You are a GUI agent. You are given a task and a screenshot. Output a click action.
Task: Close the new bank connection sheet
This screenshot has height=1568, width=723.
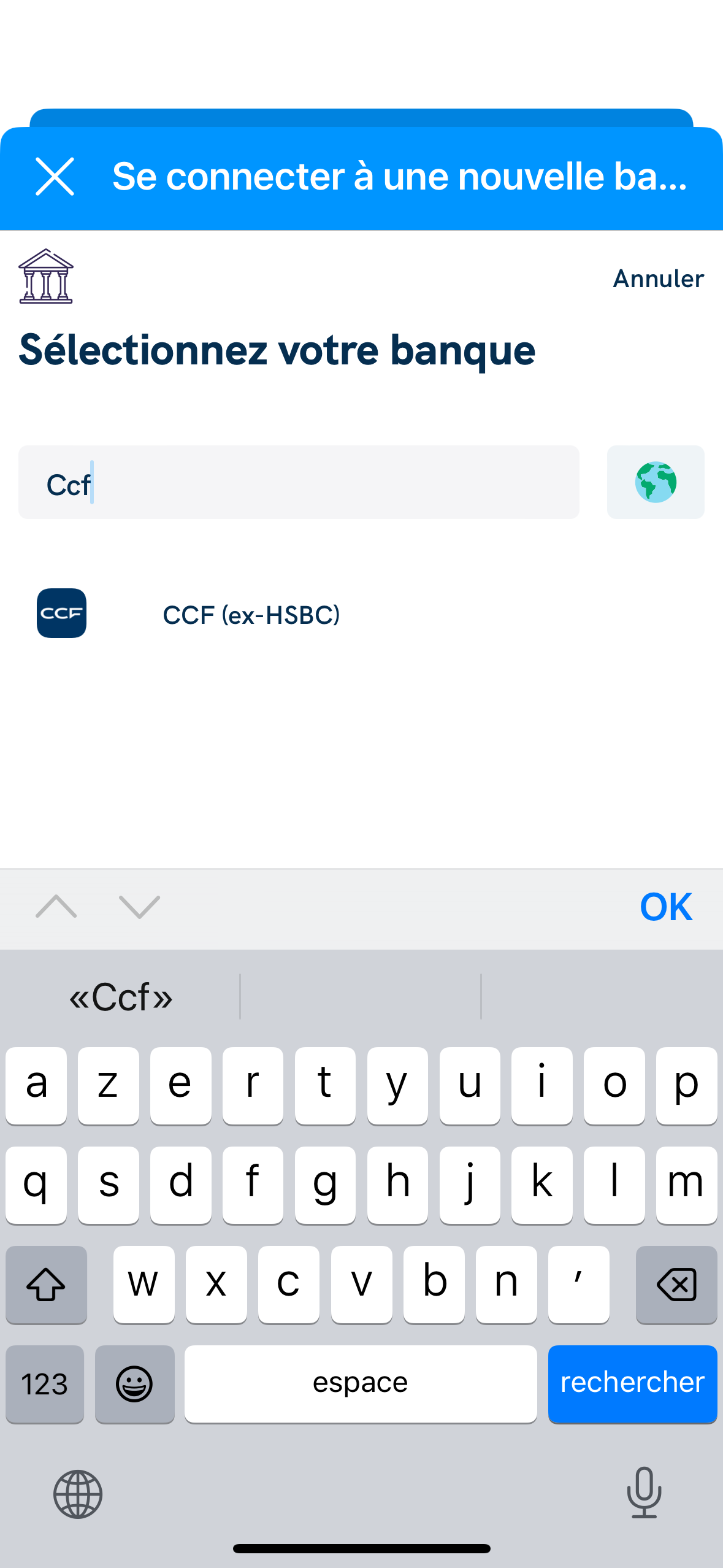coord(55,177)
